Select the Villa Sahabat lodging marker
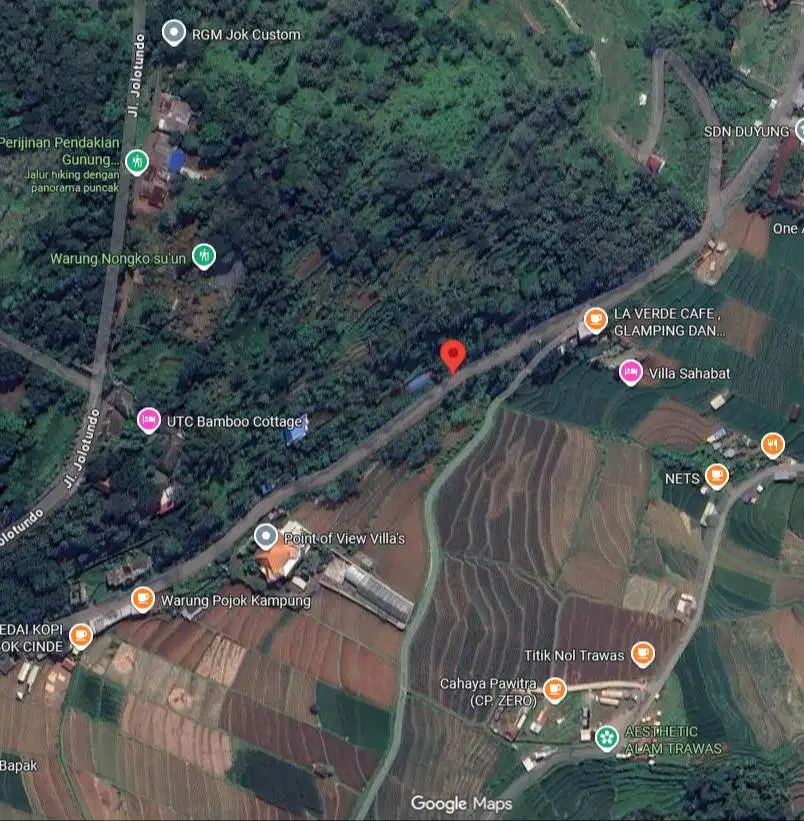The height and width of the screenshot is (821, 804). click(x=630, y=373)
